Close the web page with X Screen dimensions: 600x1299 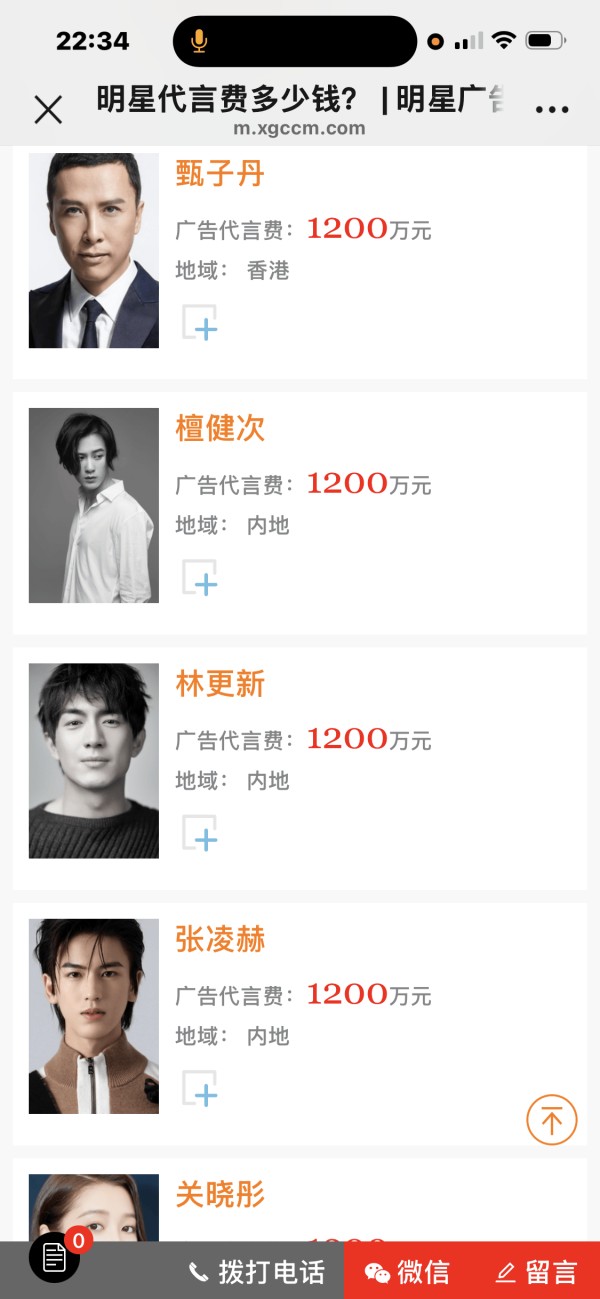point(48,109)
